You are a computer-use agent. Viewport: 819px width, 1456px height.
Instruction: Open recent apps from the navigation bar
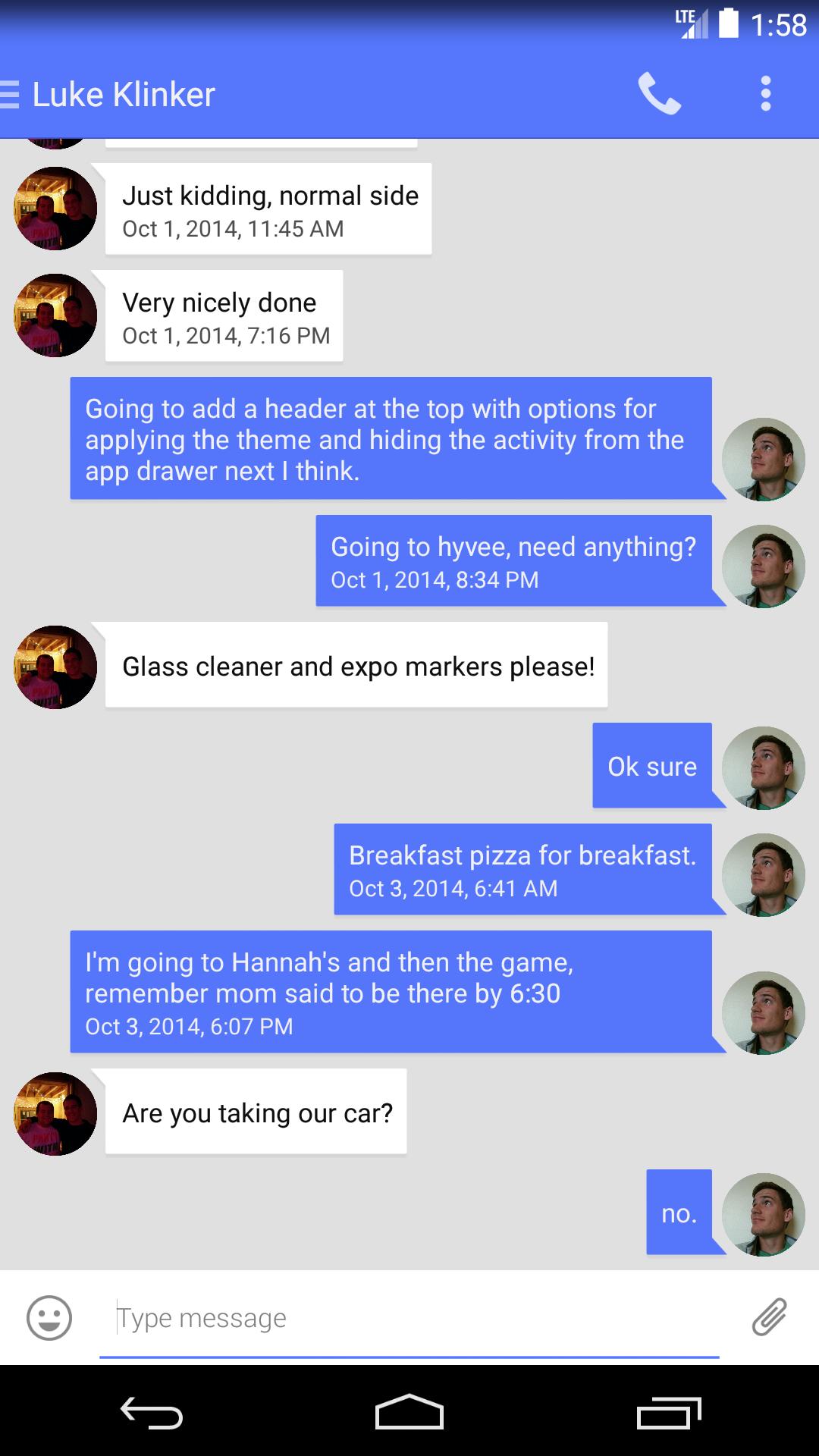click(x=668, y=1412)
